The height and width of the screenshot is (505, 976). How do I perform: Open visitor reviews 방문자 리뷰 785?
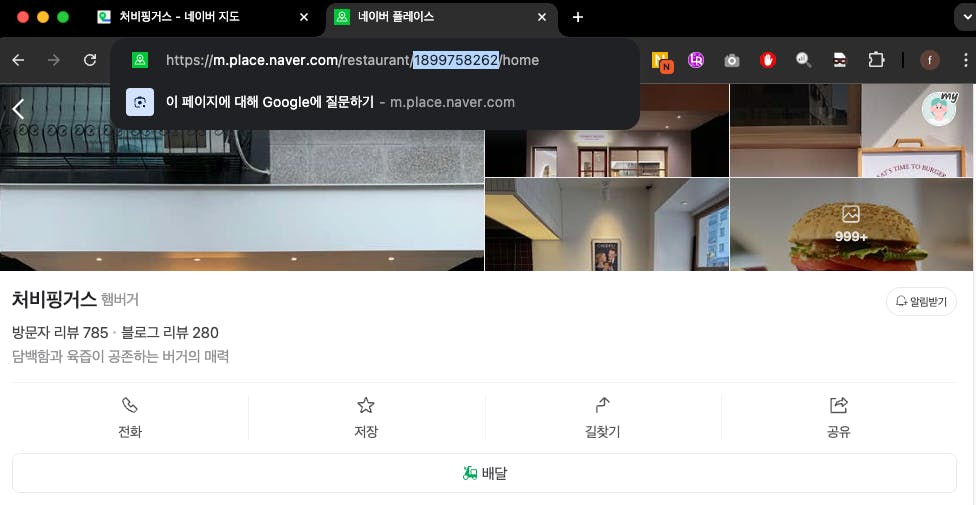click(60, 332)
